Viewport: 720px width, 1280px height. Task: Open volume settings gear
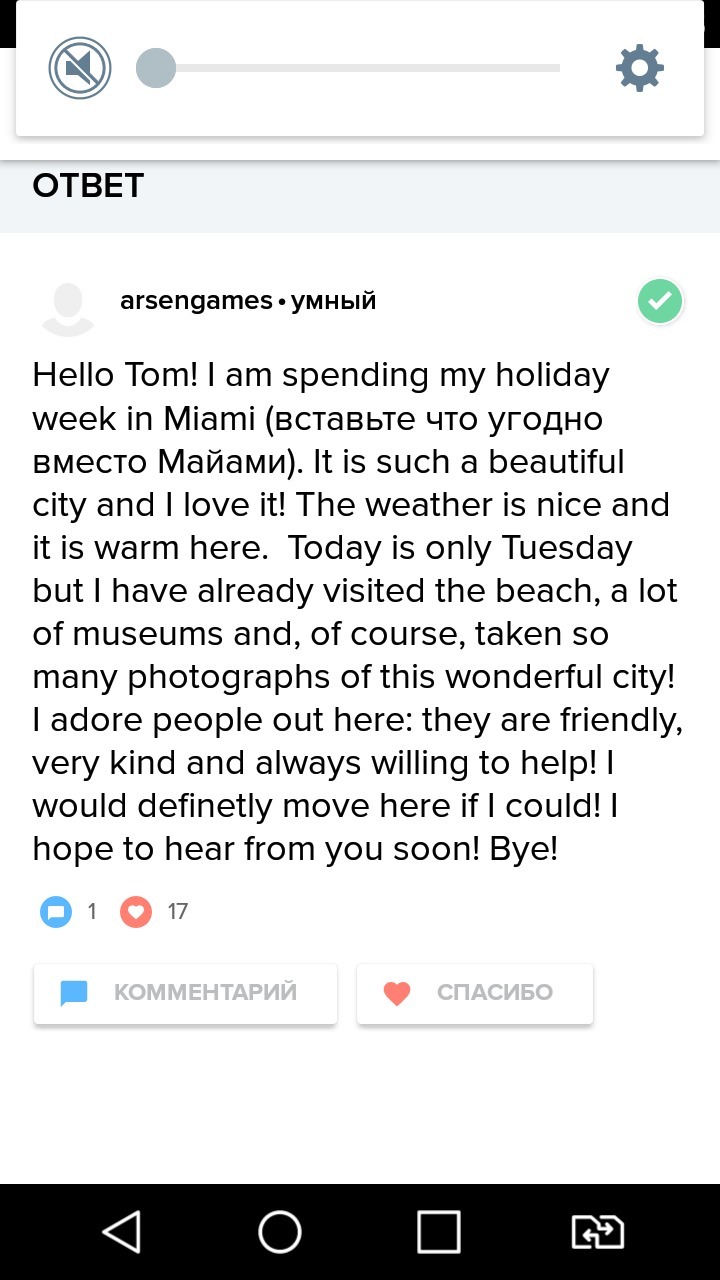tap(639, 68)
